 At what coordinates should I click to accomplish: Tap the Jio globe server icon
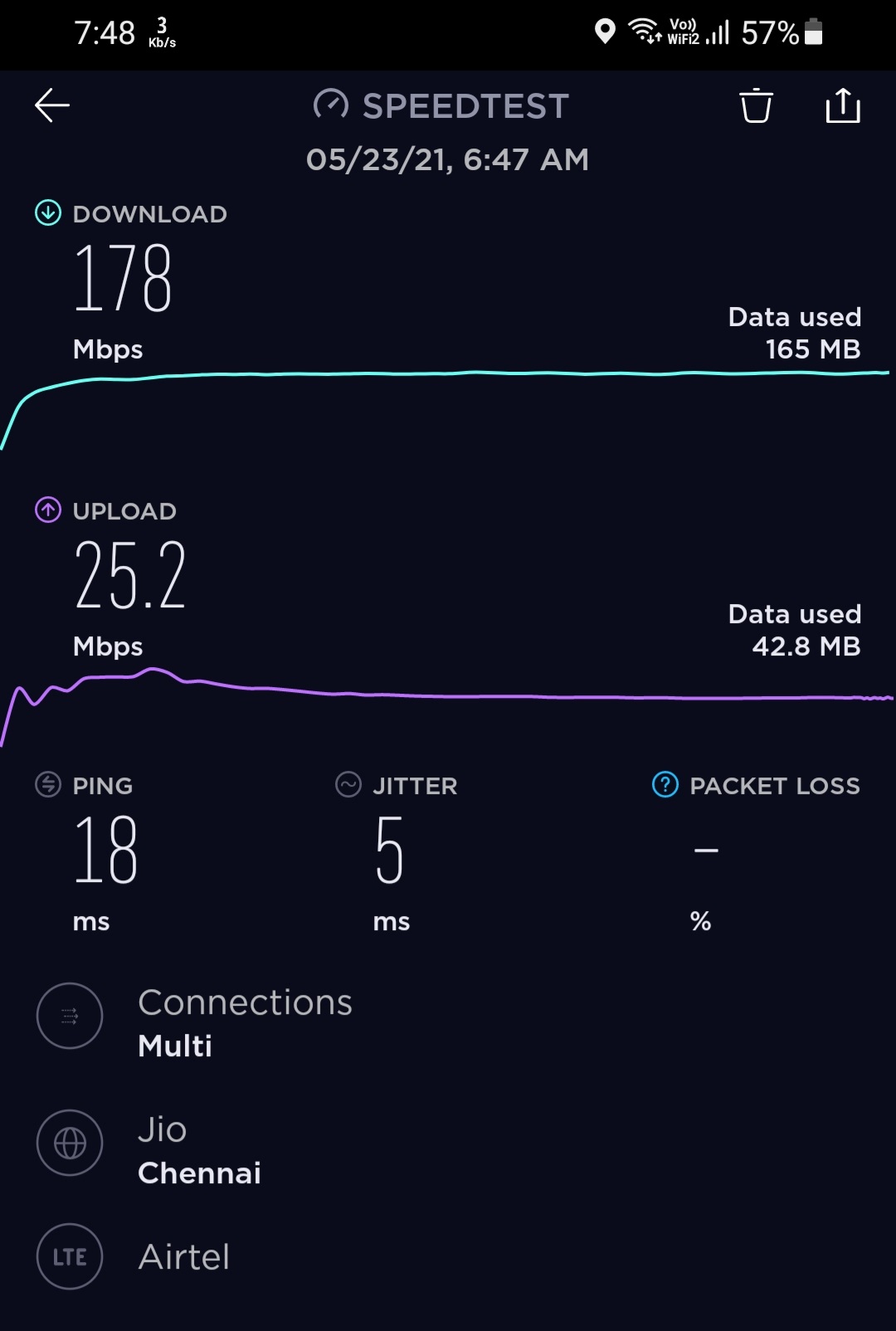tap(69, 1143)
